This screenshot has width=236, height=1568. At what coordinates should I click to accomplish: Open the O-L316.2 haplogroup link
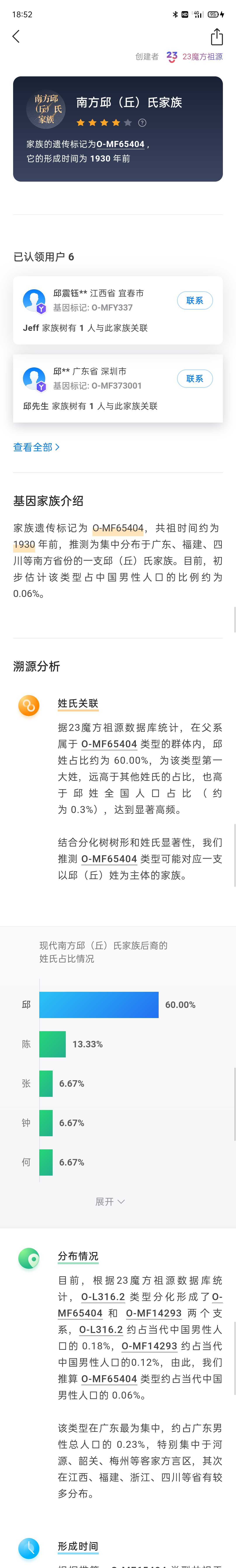(103, 1297)
